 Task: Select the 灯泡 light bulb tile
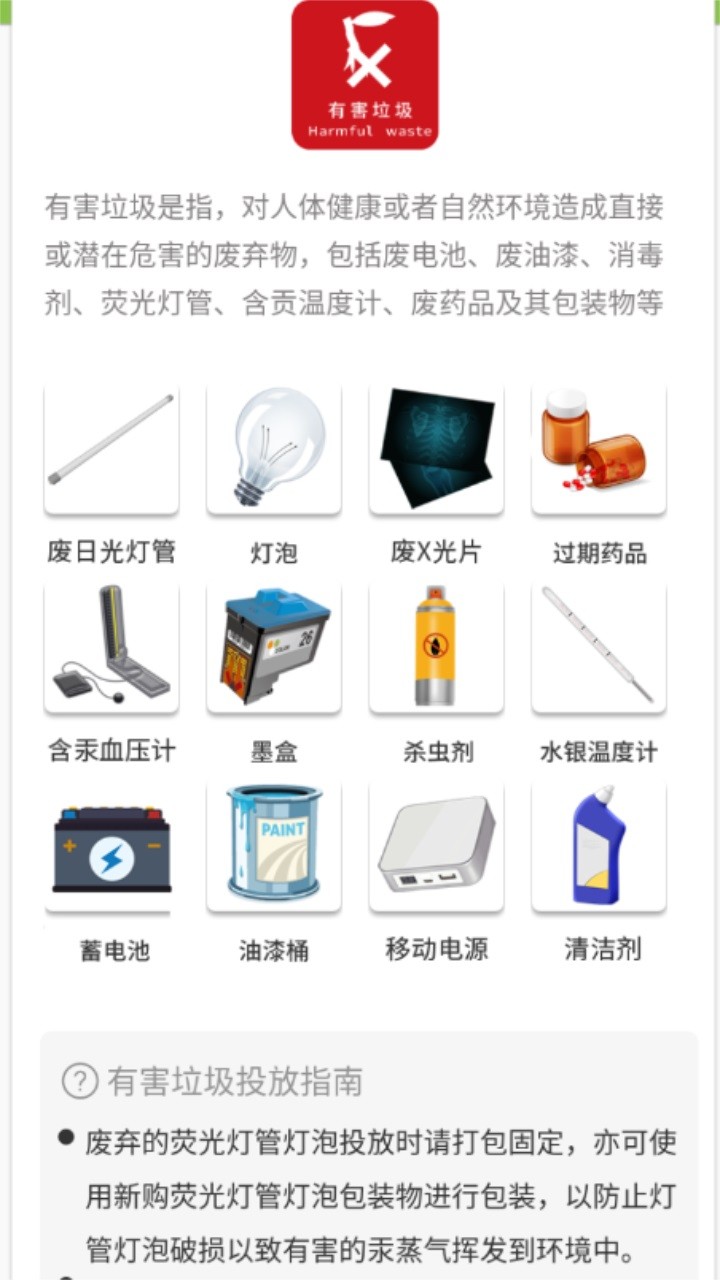point(274,450)
